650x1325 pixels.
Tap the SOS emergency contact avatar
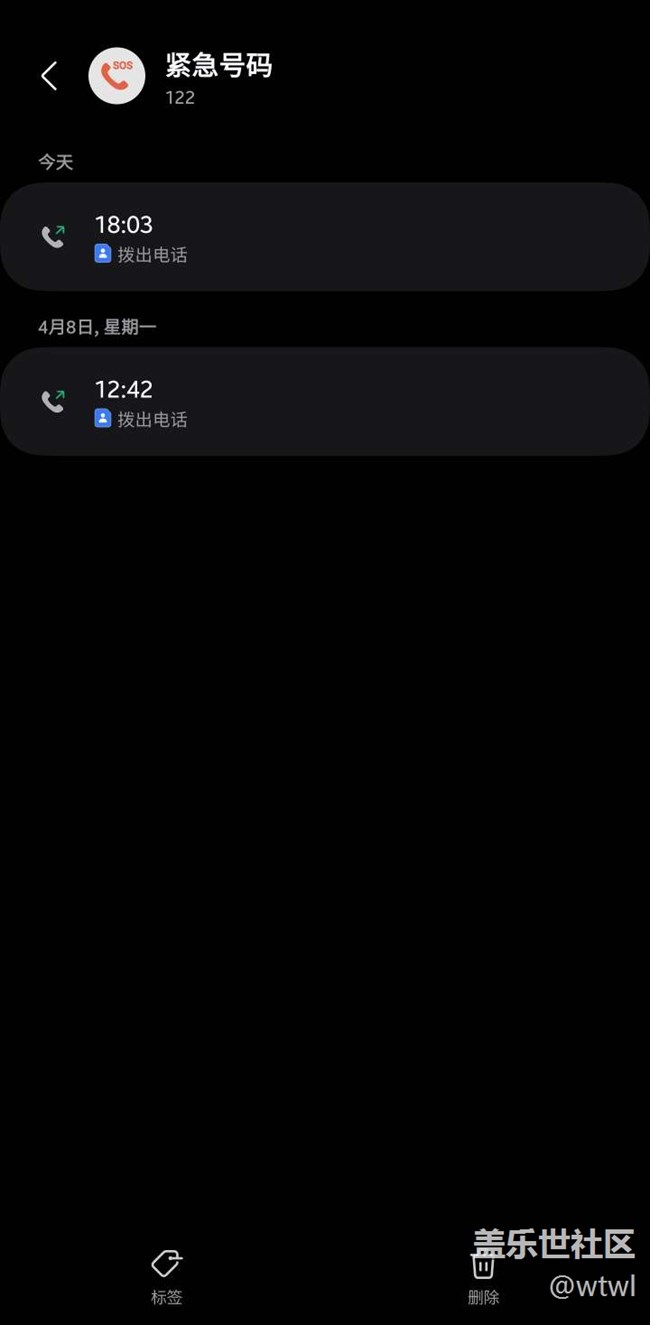[117, 76]
